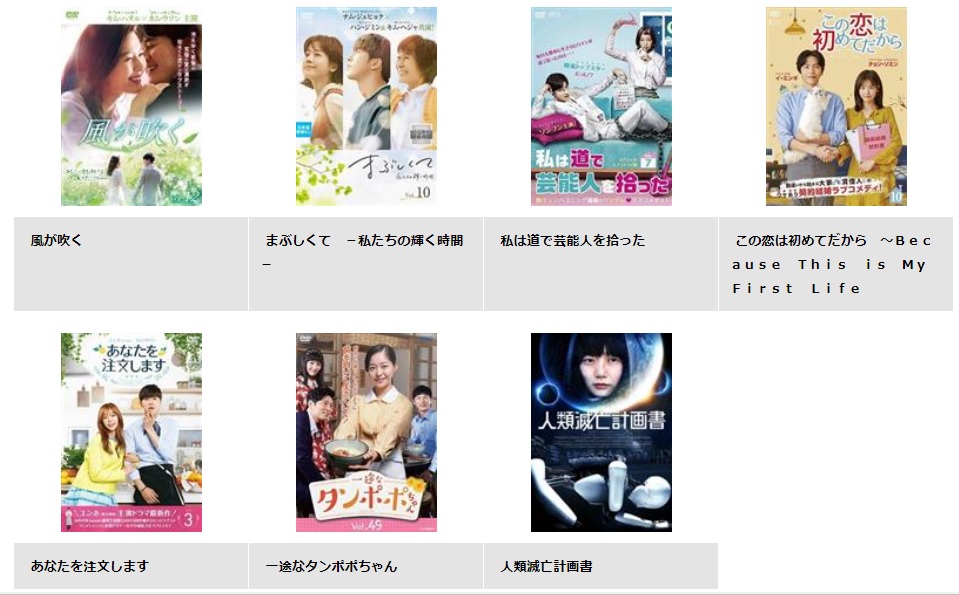The image size is (959, 595).
Task: Open the 風が吹く DVD cover
Action: pyautogui.click(x=131, y=106)
